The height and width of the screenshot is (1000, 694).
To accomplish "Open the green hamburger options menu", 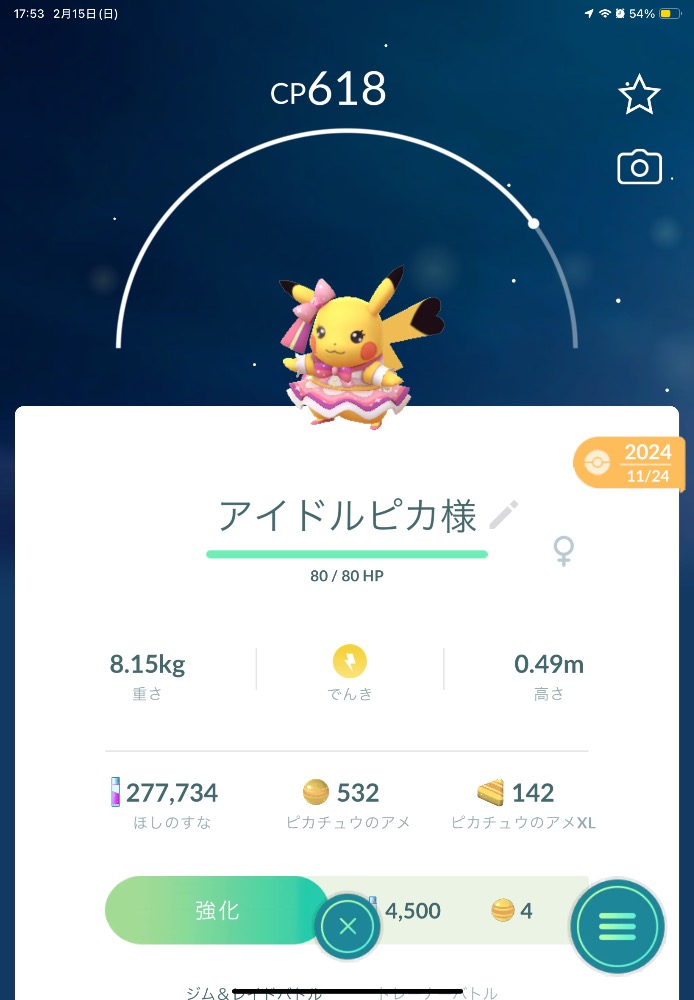I will click(x=617, y=927).
